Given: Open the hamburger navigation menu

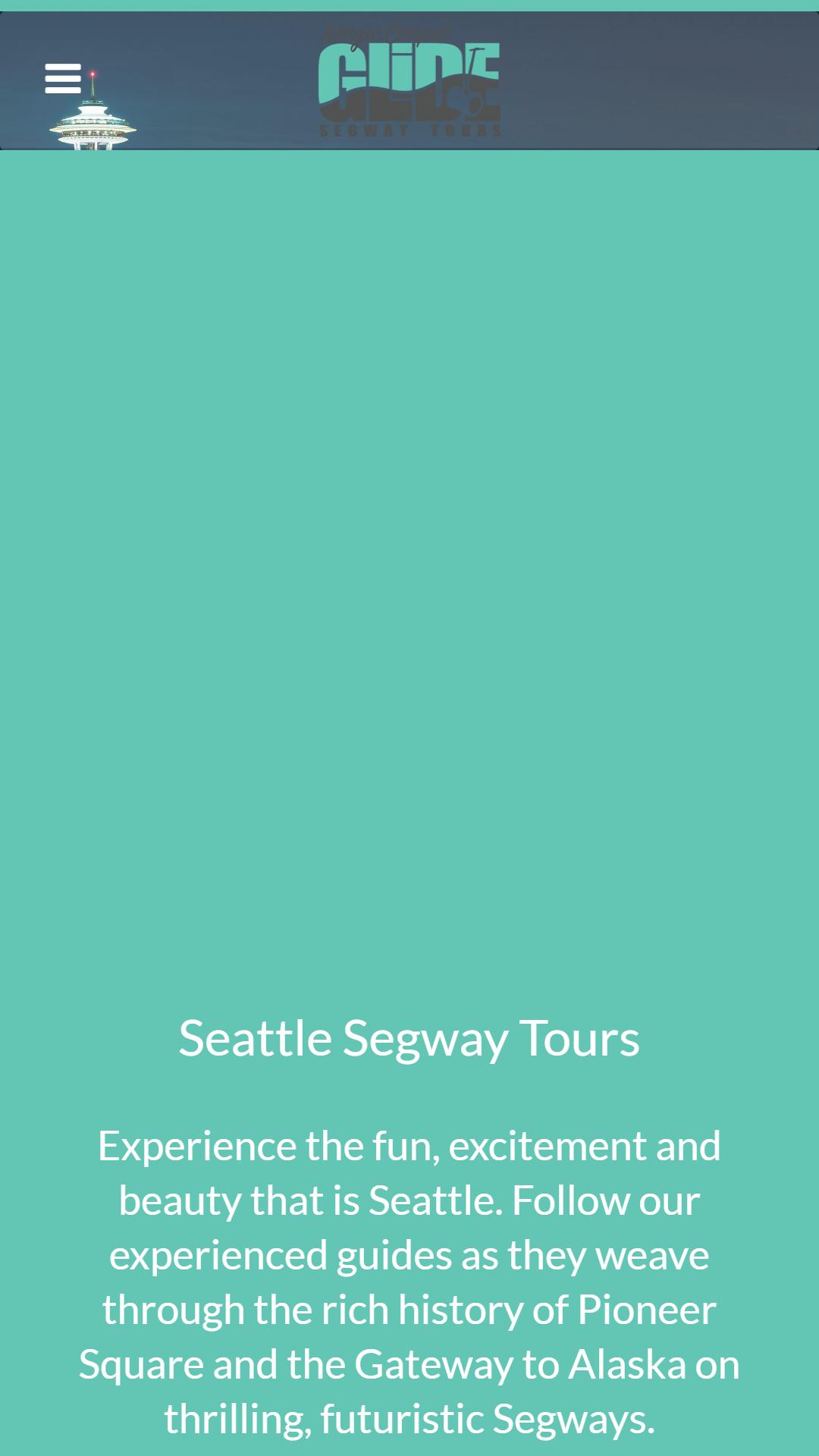Looking at the screenshot, I should tap(63, 79).
